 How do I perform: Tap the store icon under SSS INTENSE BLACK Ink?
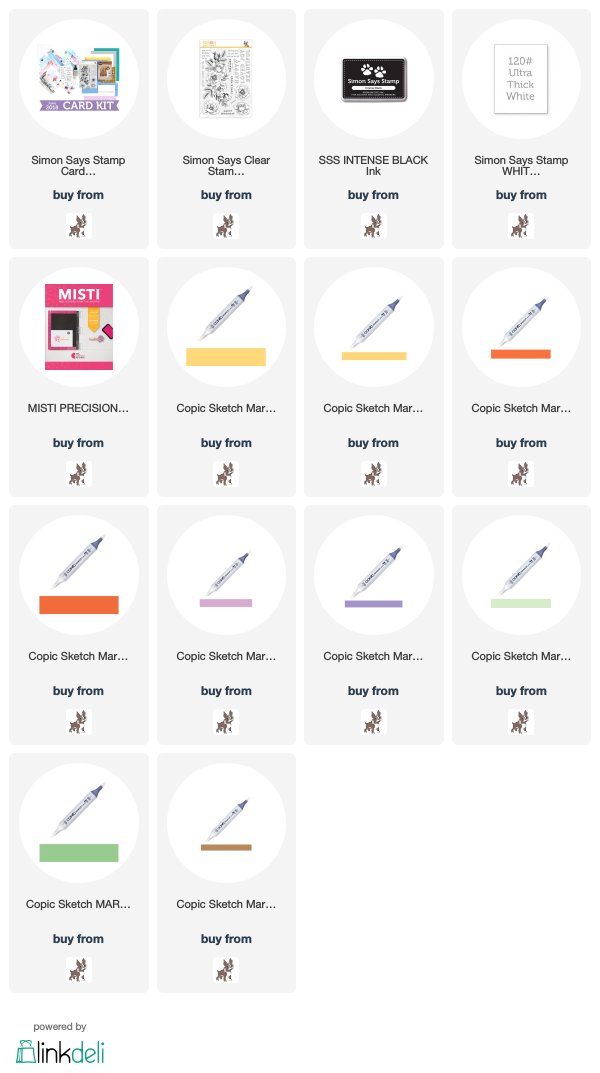374,226
